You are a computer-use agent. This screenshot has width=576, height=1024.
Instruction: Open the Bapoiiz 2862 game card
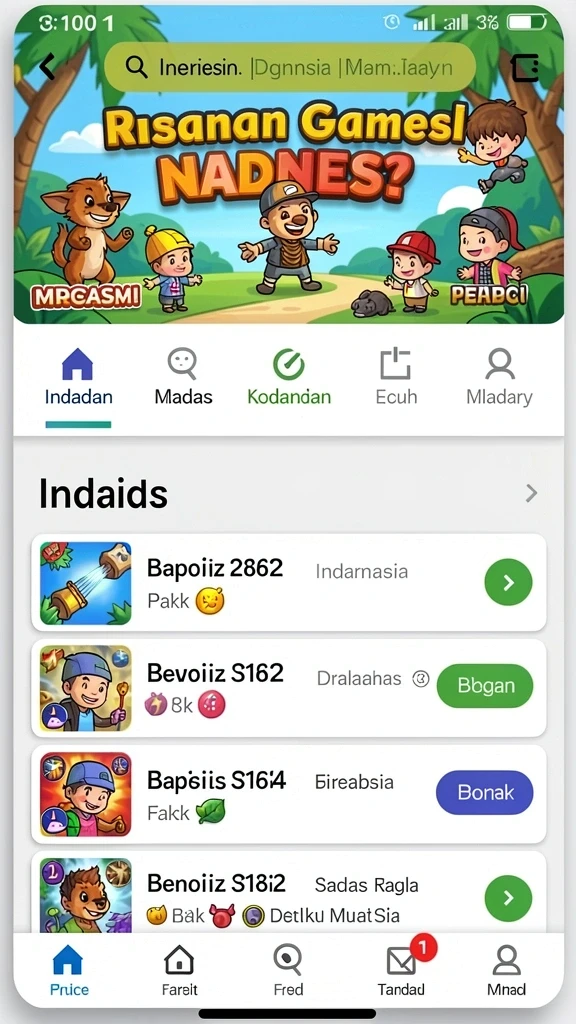coord(289,583)
